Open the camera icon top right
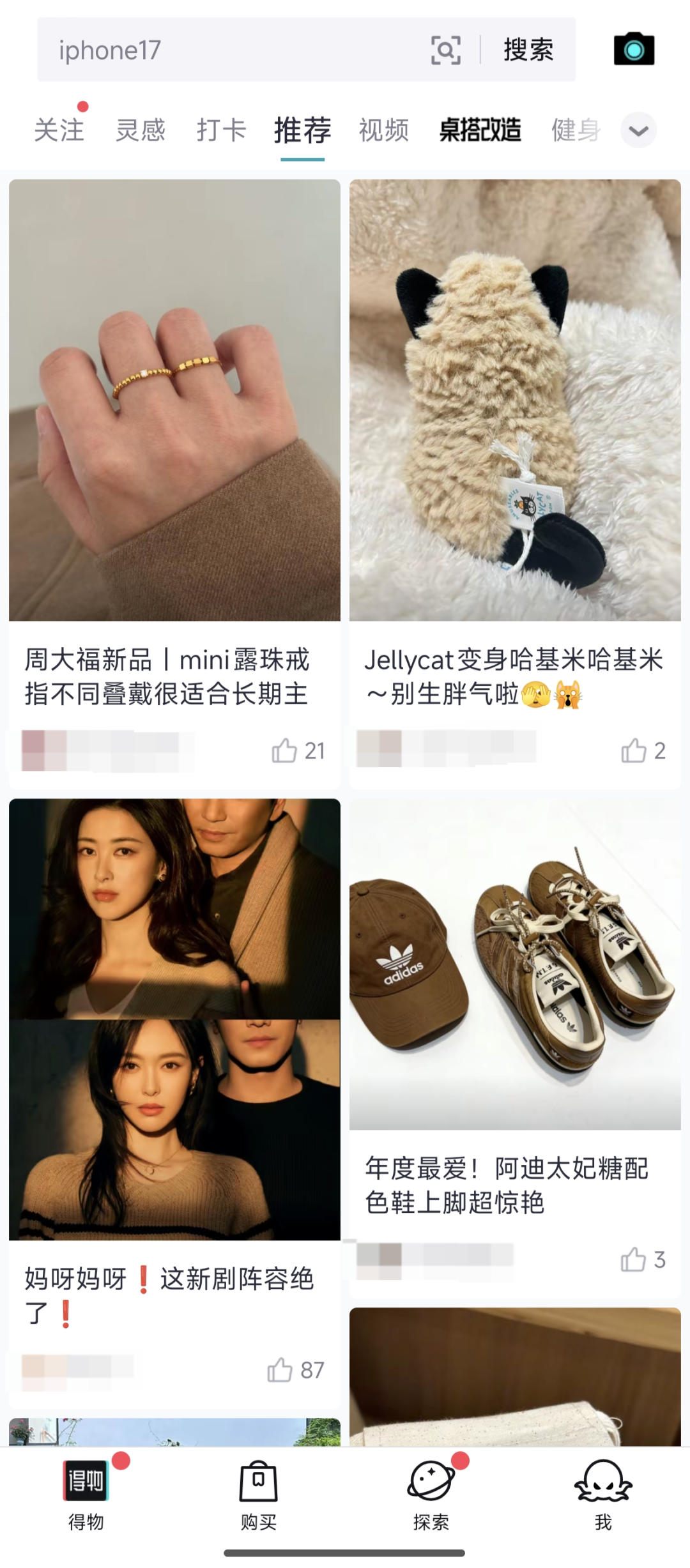This screenshot has width=690, height=1568. tap(634, 49)
